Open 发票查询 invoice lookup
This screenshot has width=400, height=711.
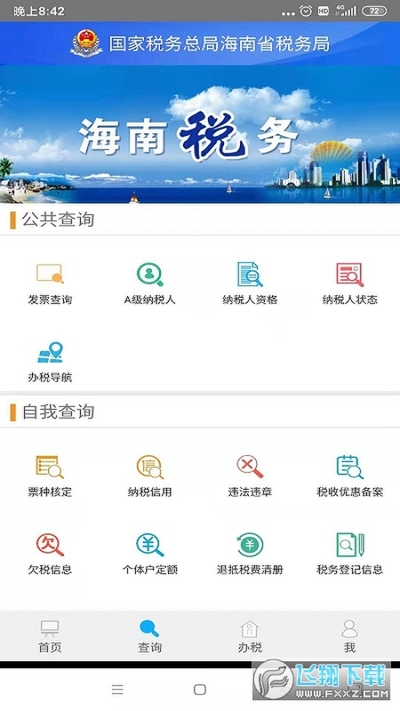(x=50, y=283)
